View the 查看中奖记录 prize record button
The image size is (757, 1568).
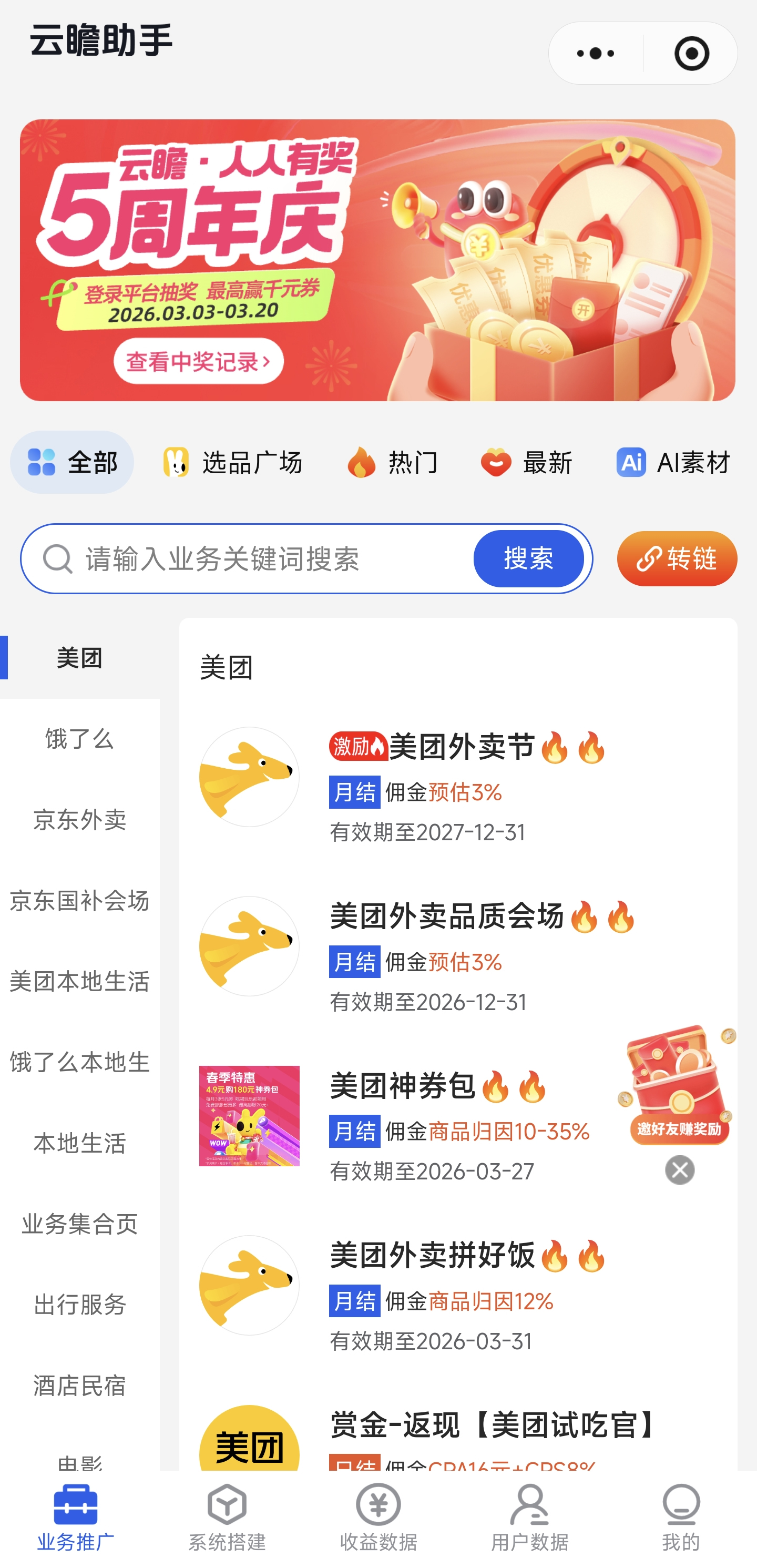pyautogui.click(x=198, y=362)
